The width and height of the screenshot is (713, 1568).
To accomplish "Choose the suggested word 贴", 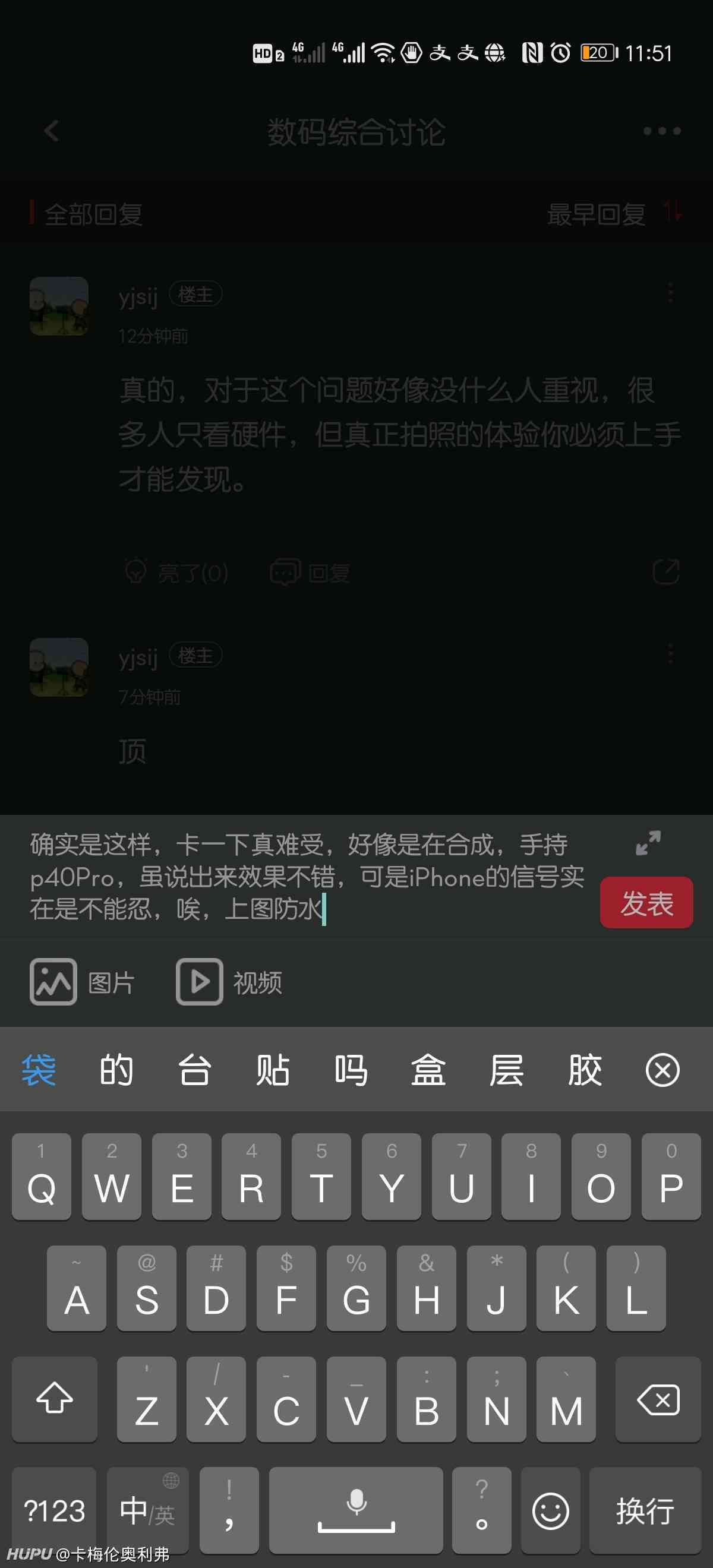I will [x=272, y=1070].
